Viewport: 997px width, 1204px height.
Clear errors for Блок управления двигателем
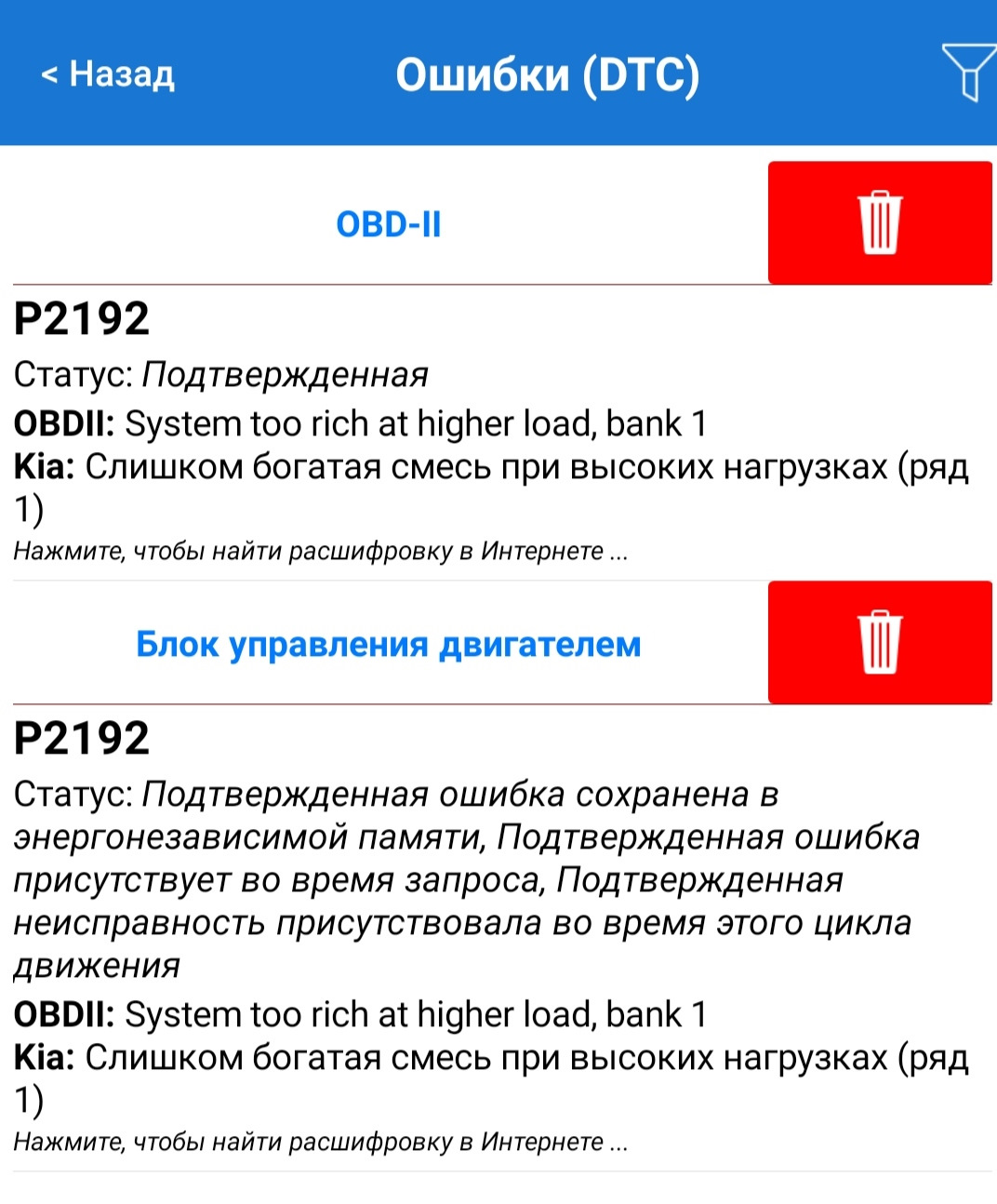(879, 642)
